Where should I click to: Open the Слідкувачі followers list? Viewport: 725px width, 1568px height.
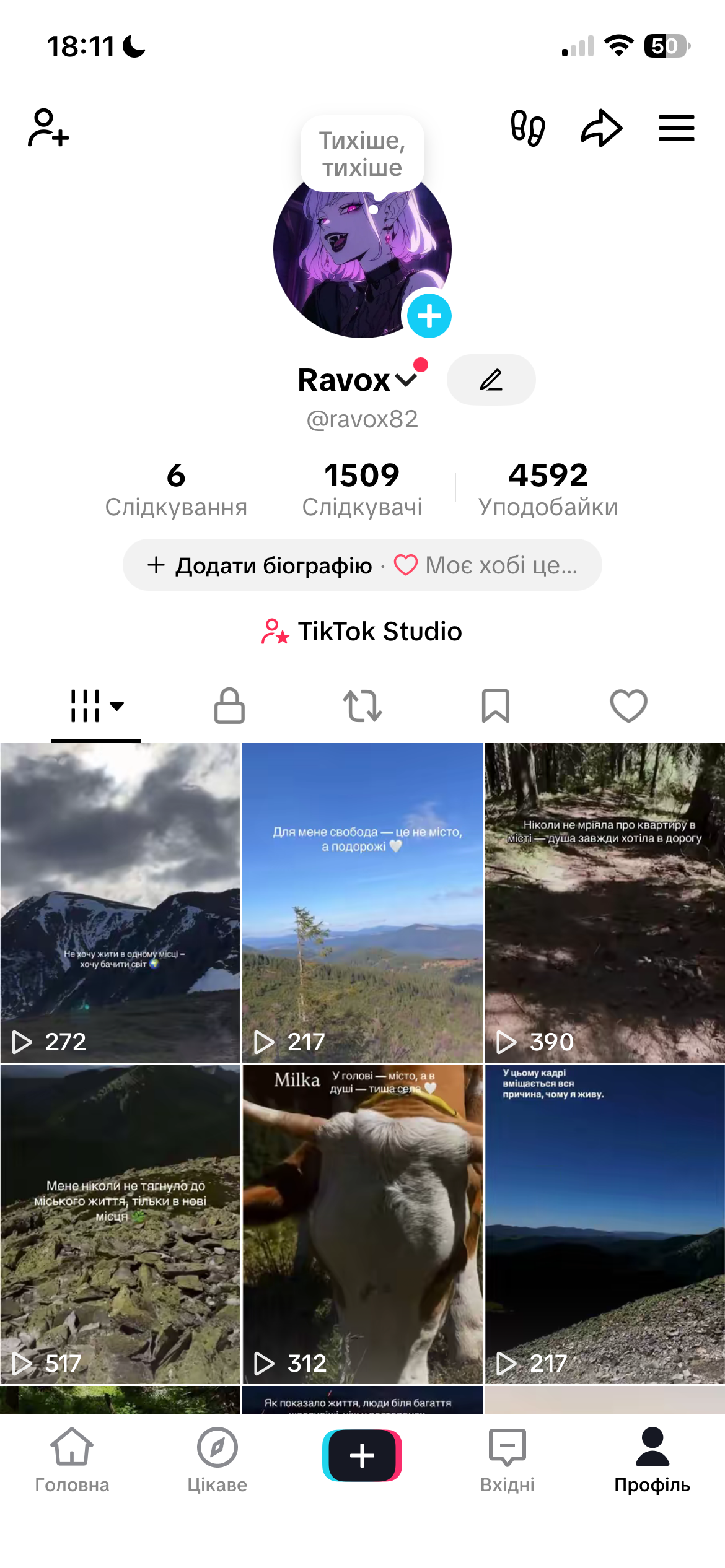click(362, 489)
